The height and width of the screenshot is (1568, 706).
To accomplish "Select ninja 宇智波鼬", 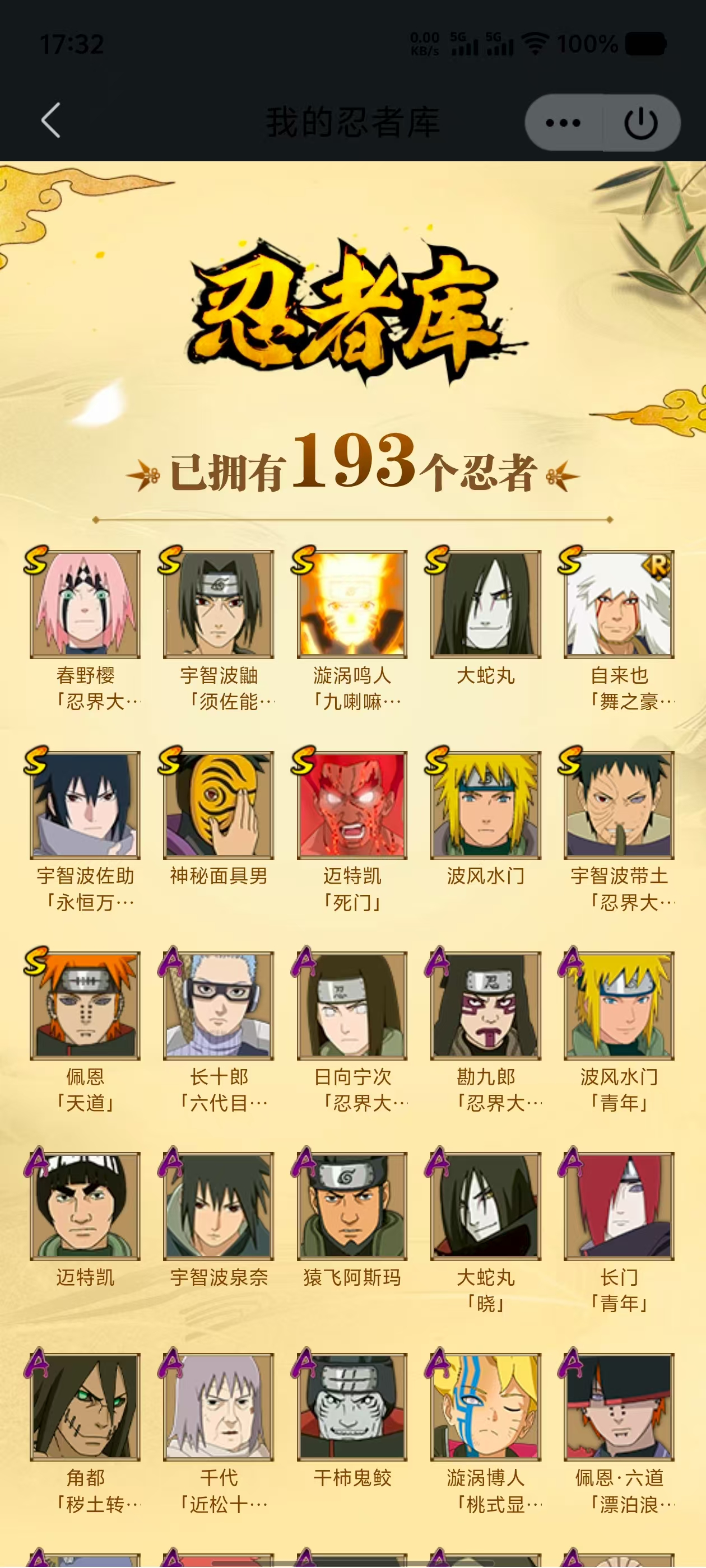I will click(x=219, y=603).
